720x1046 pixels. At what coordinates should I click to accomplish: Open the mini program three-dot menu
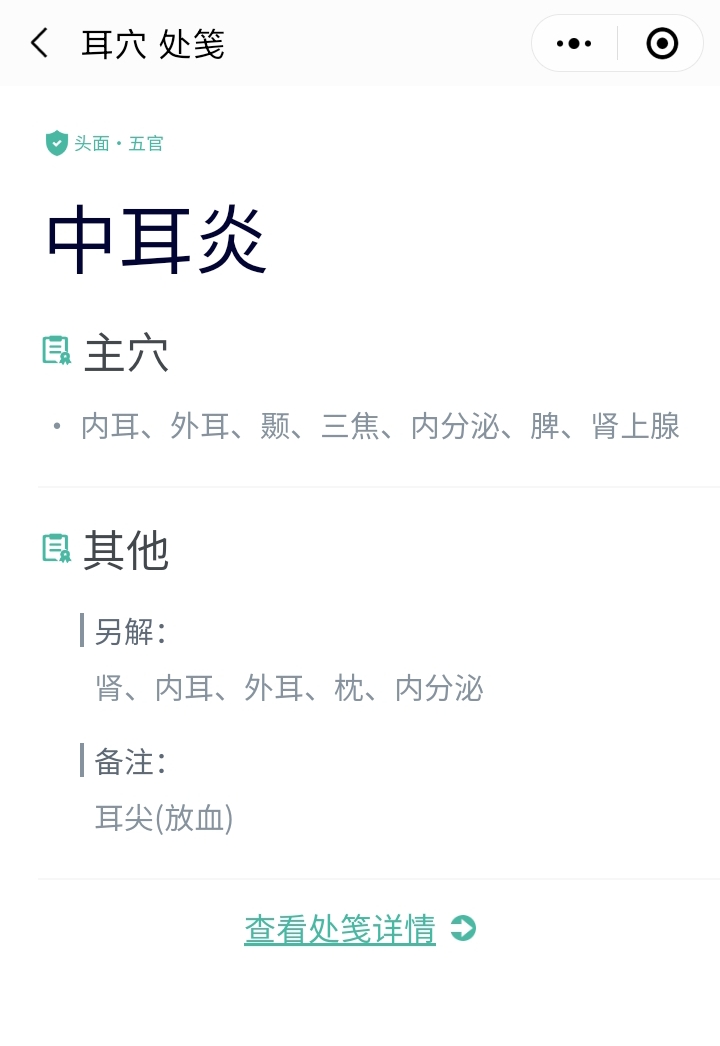pos(574,43)
